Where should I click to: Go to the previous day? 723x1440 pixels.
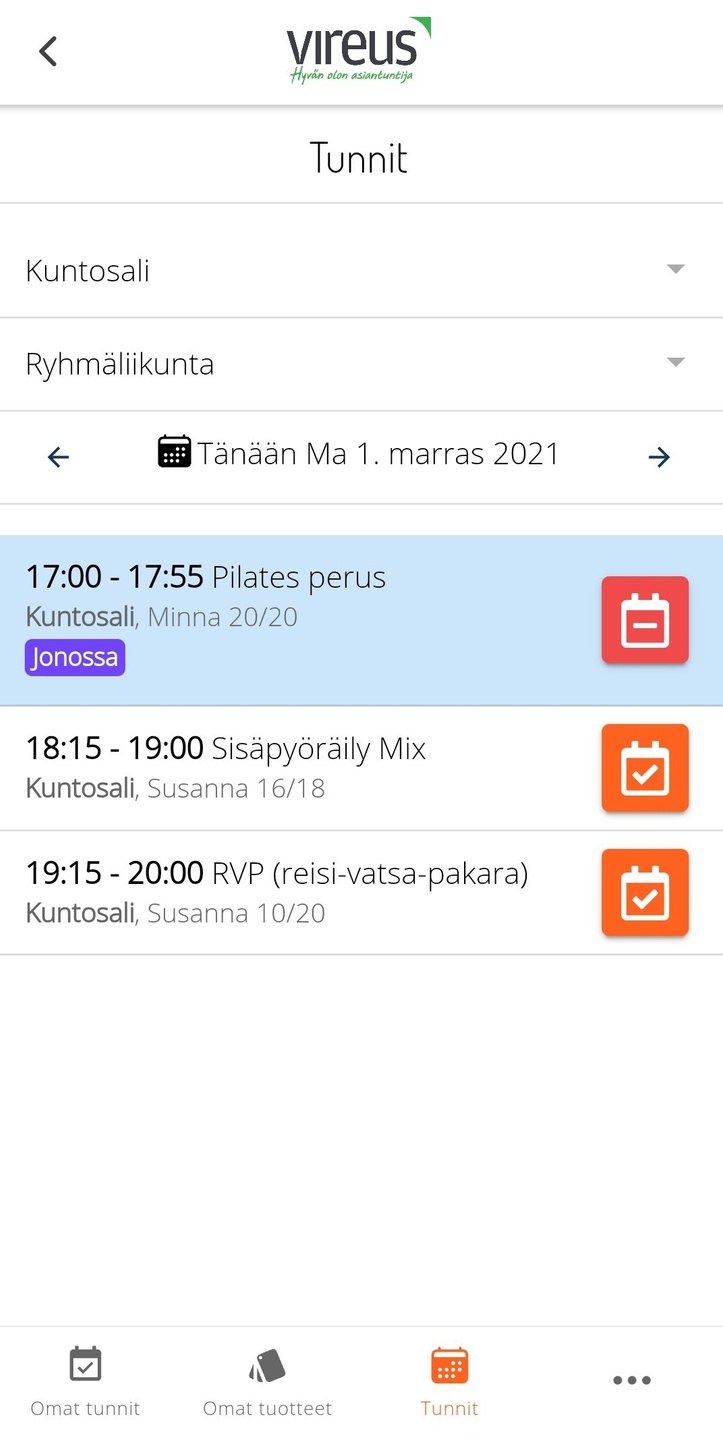[x=59, y=457]
